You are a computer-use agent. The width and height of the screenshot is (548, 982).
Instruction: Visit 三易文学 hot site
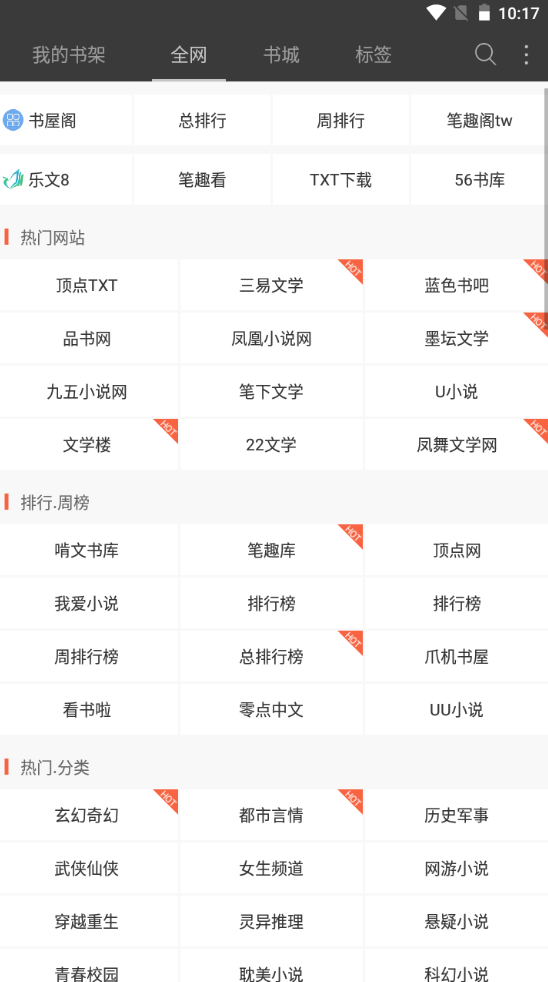point(271,286)
